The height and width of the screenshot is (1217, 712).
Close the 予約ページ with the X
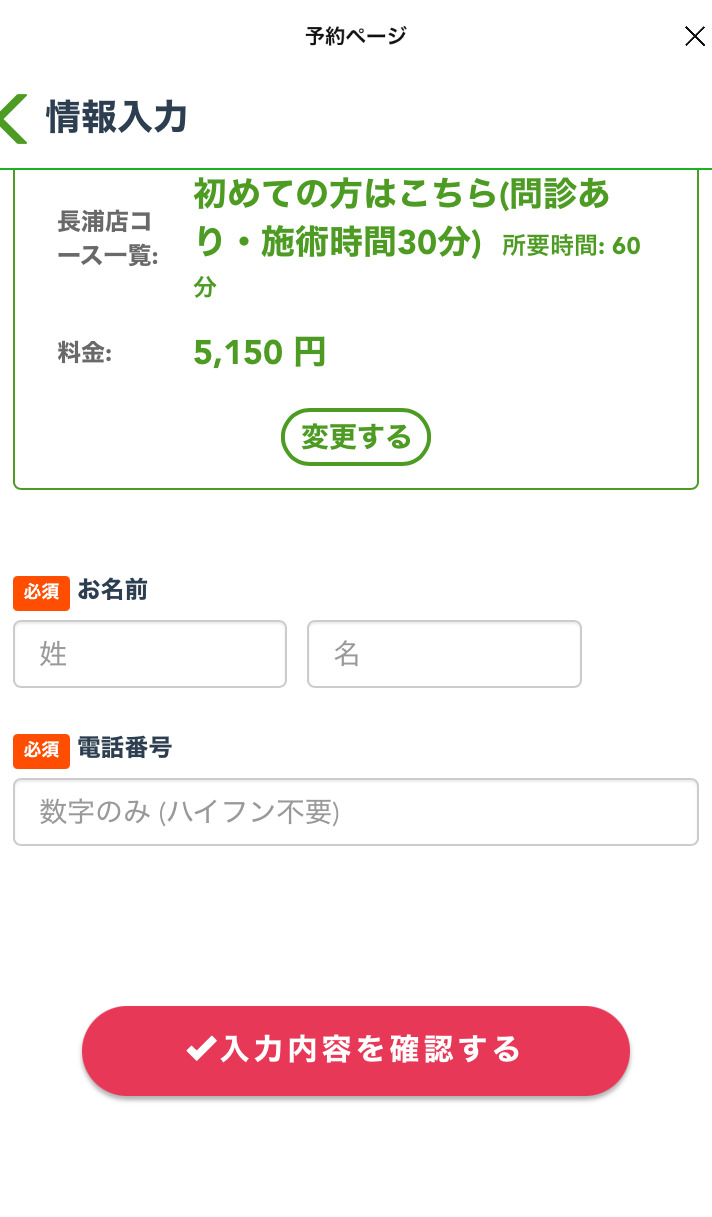[694, 37]
